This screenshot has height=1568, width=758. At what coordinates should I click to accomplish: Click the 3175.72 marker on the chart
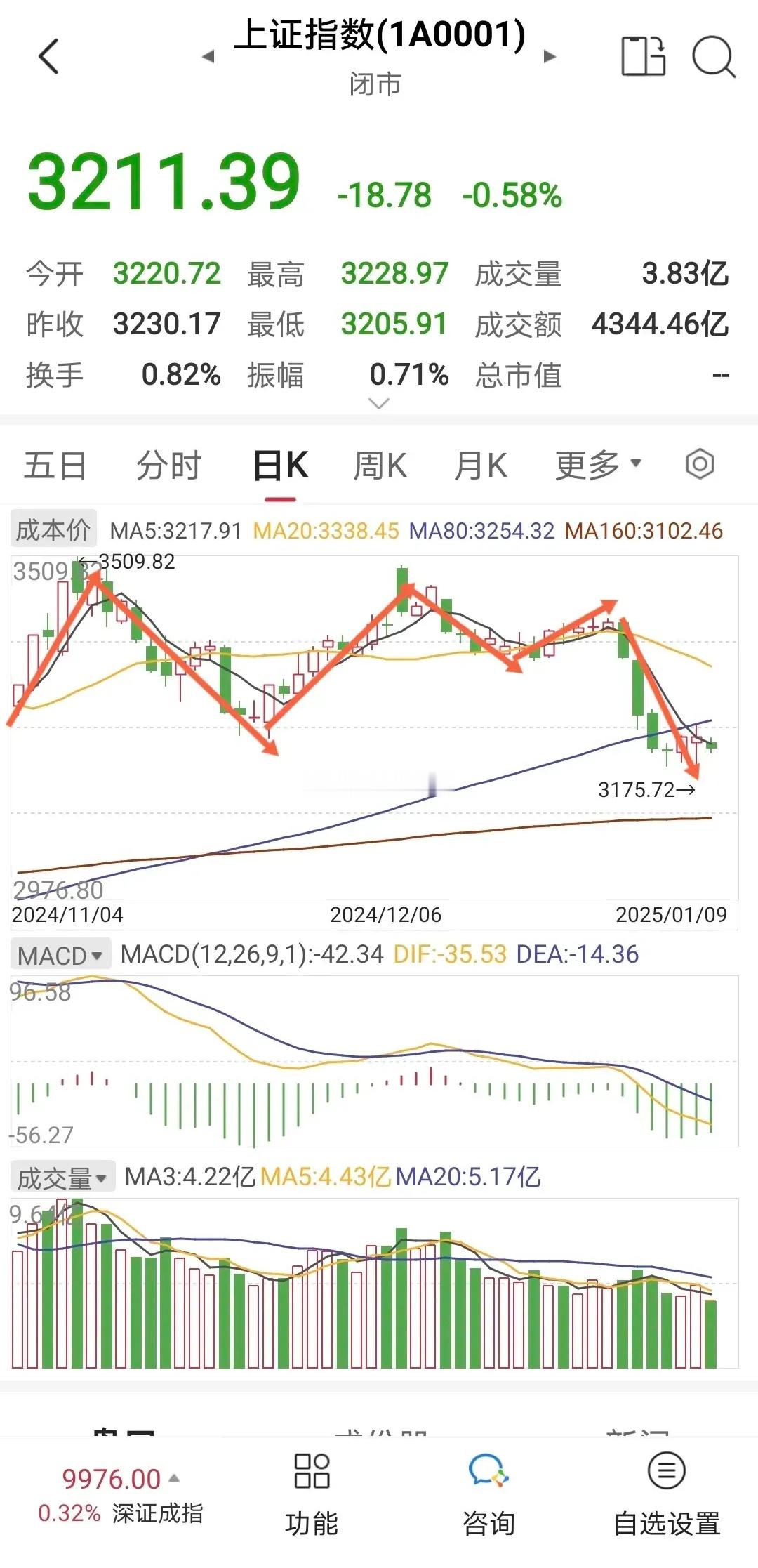coord(646,789)
